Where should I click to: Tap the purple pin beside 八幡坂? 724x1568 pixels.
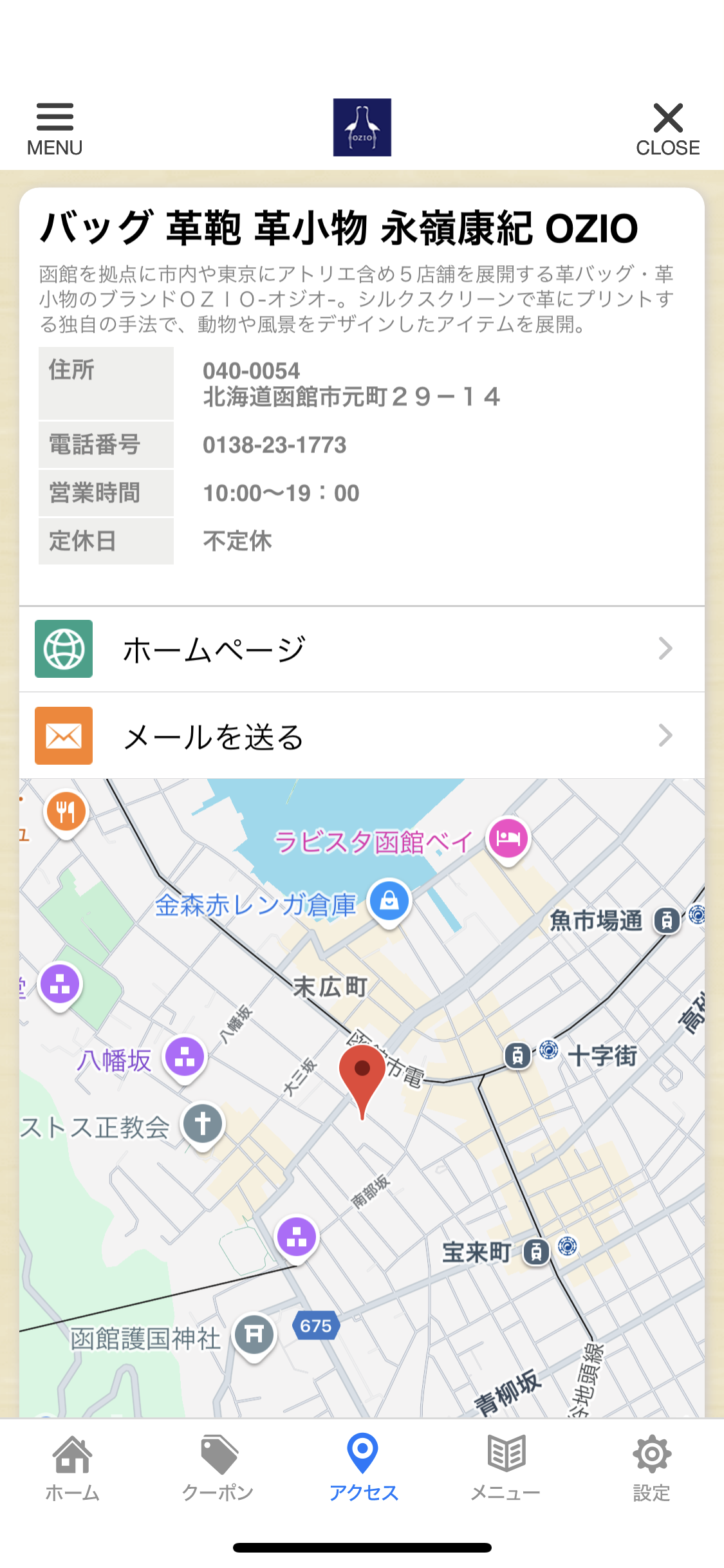(x=183, y=1055)
